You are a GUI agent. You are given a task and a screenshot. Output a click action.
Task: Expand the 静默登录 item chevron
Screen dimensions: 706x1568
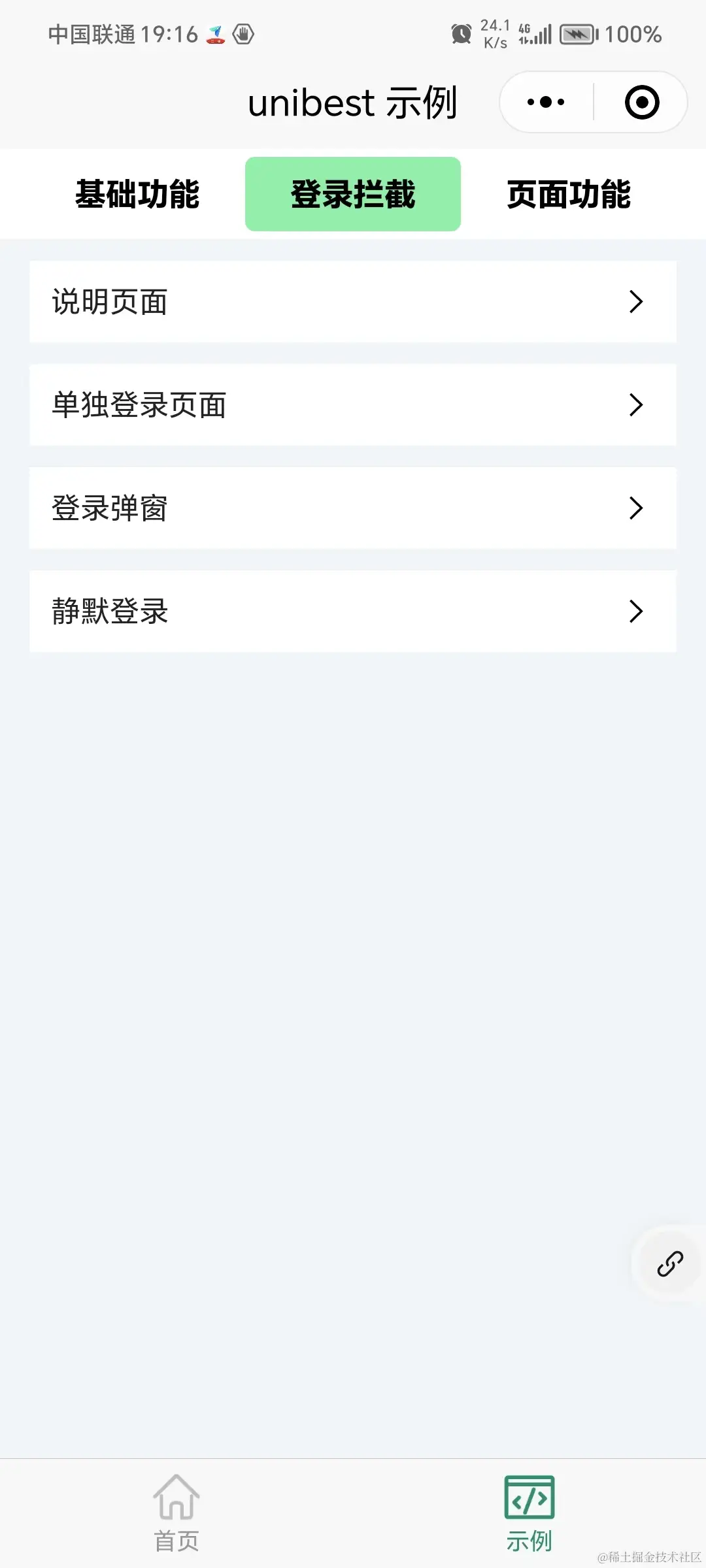pyautogui.click(x=635, y=612)
